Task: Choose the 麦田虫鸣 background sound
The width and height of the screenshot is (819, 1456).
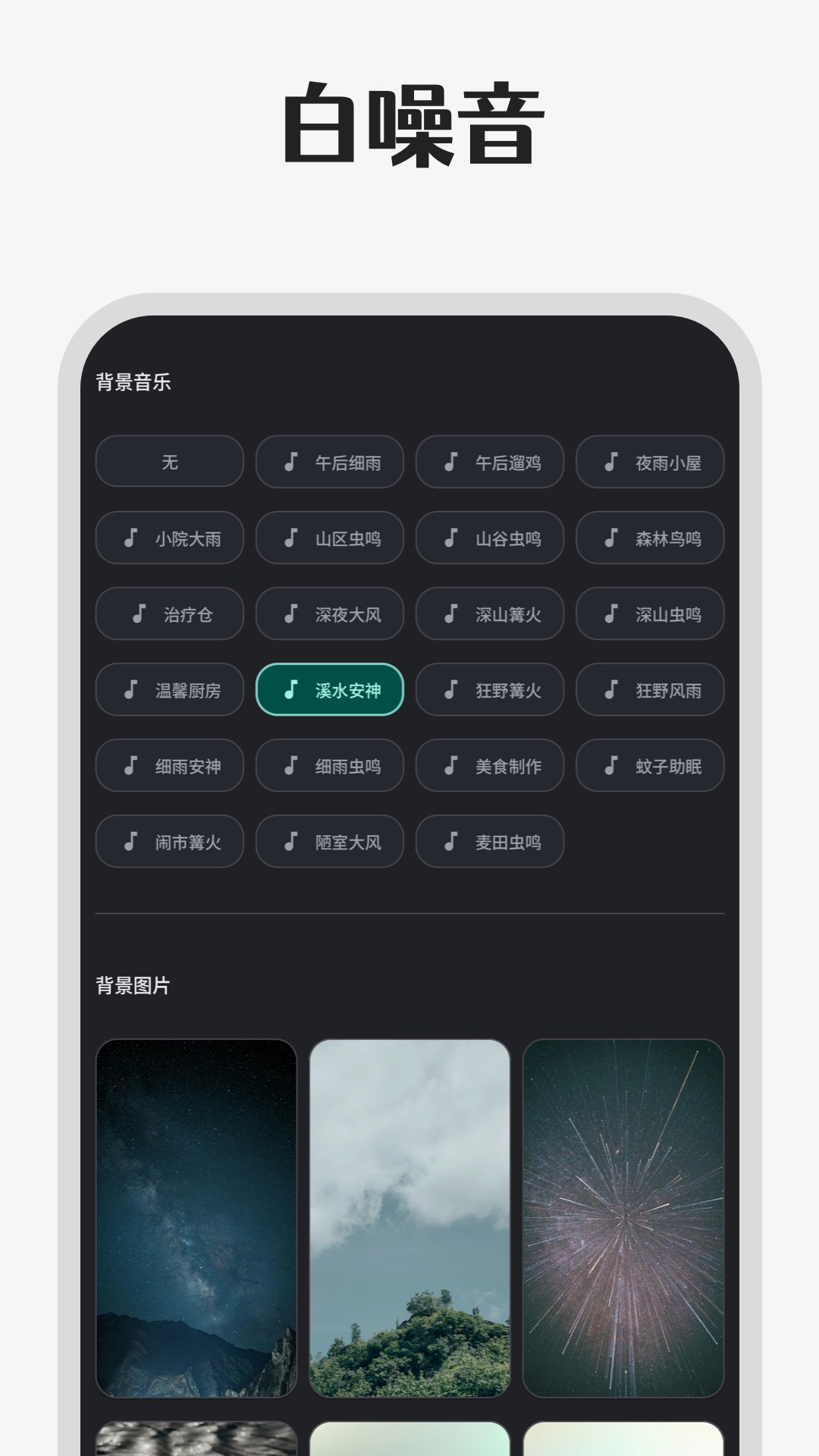Action: click(489, 842)
